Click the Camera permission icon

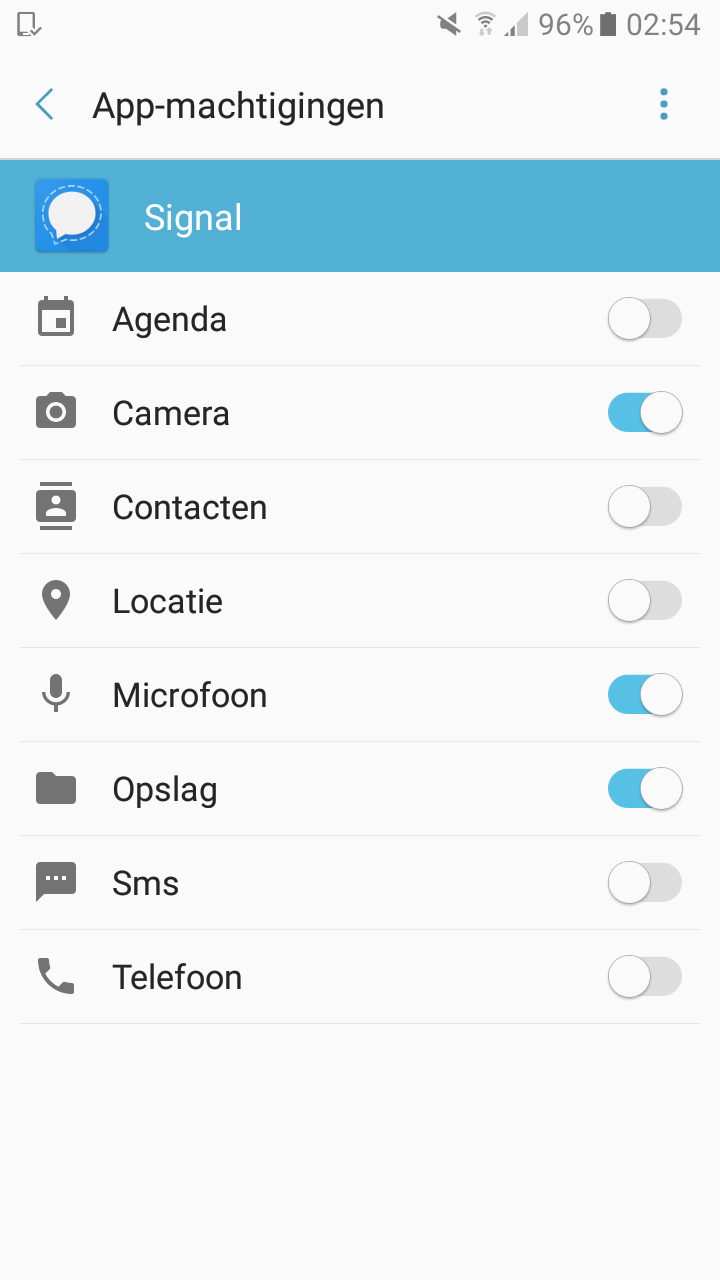pos(56,412)
